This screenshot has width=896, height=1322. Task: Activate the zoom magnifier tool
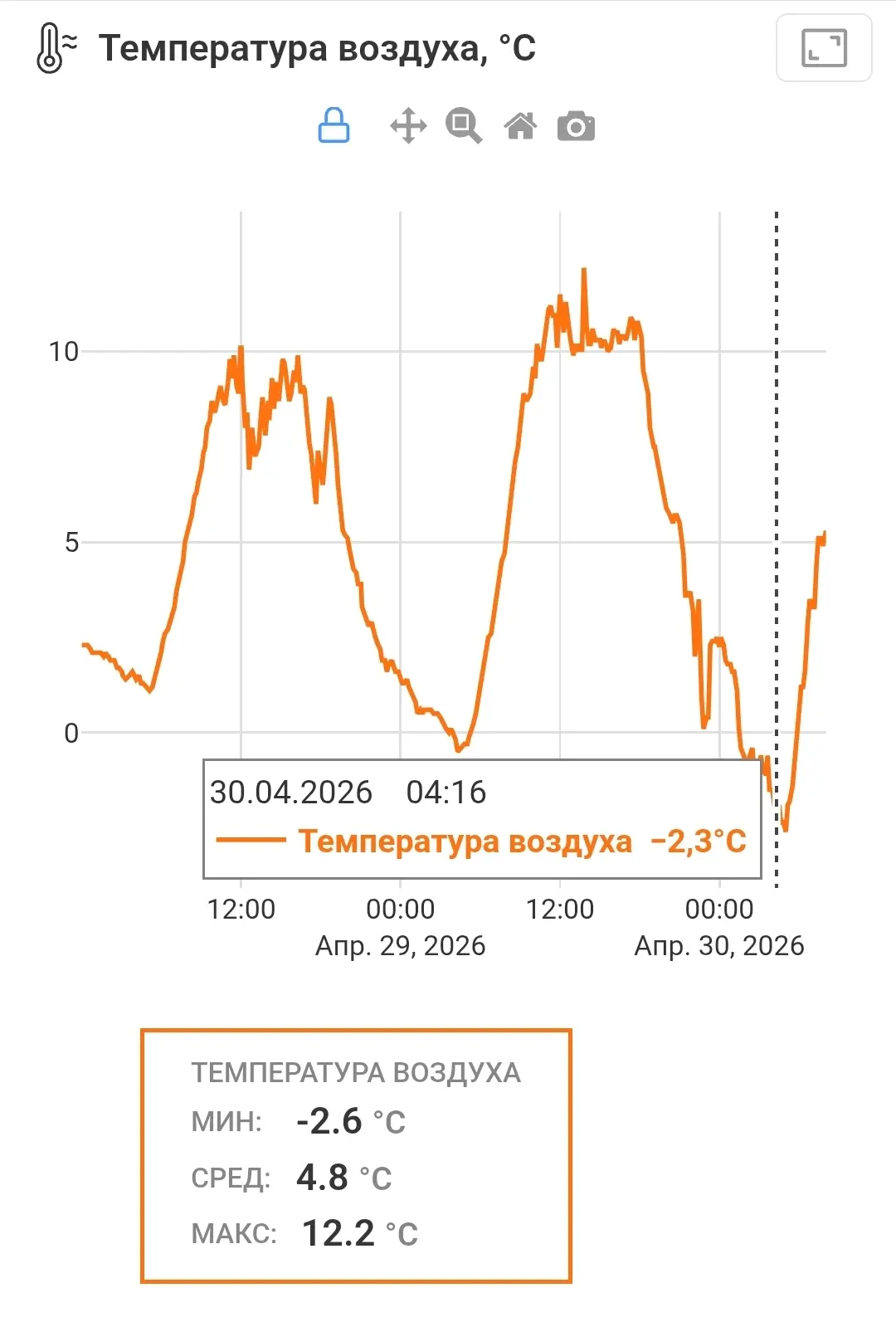click(464, 126)
